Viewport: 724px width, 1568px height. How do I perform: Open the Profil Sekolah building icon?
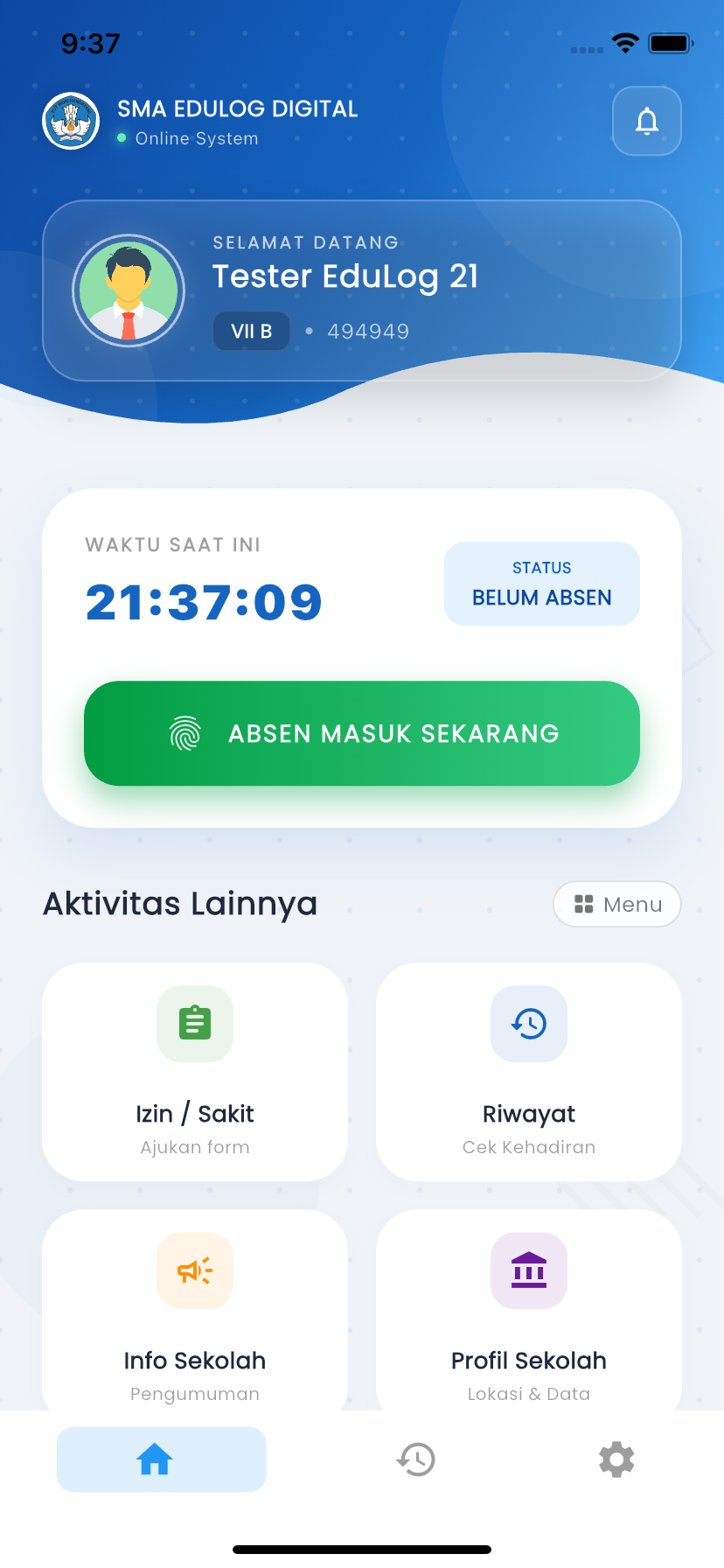(x=528, y=1270)
